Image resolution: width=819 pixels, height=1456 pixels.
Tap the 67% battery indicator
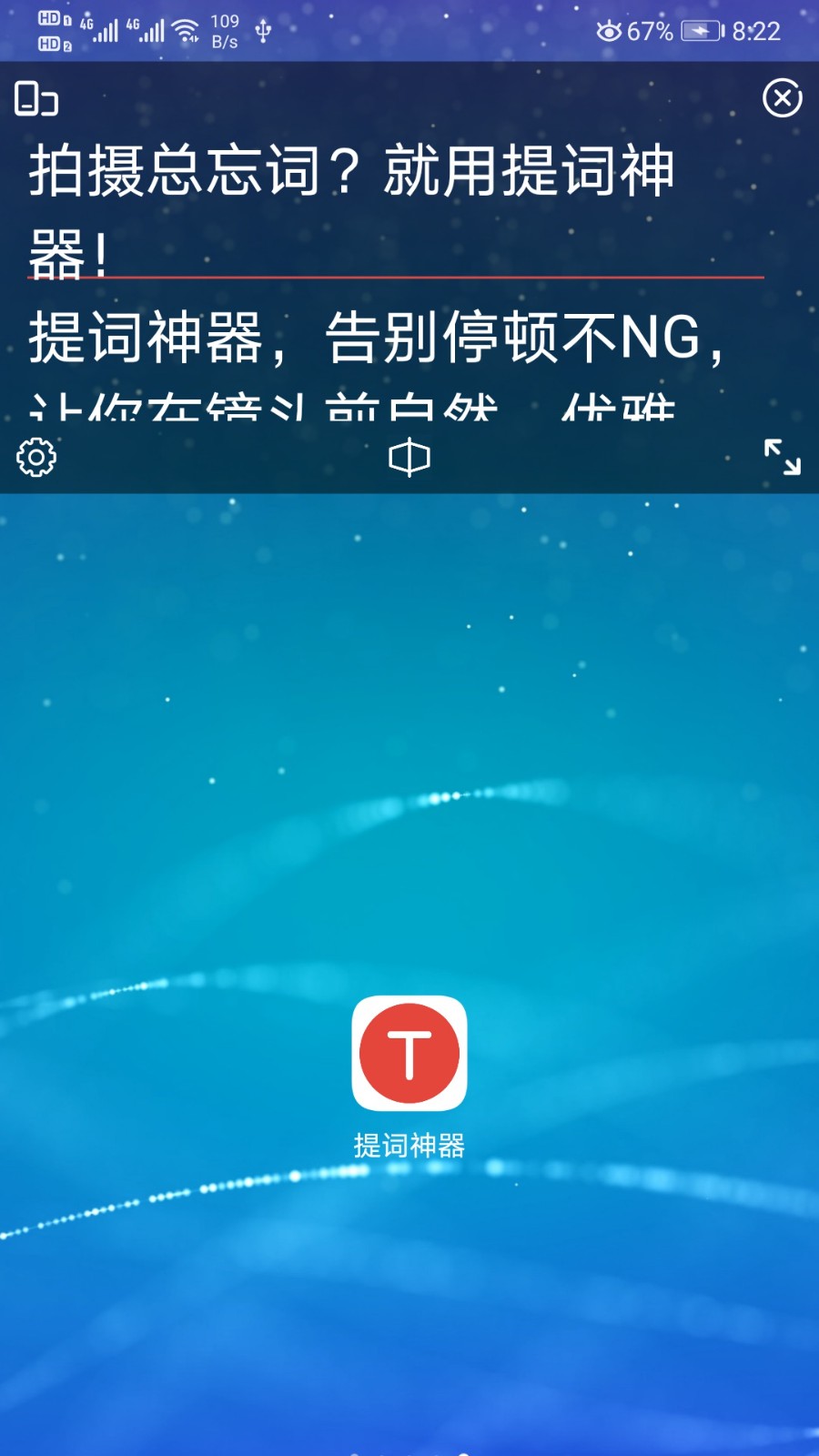click(x=647, y=31)
